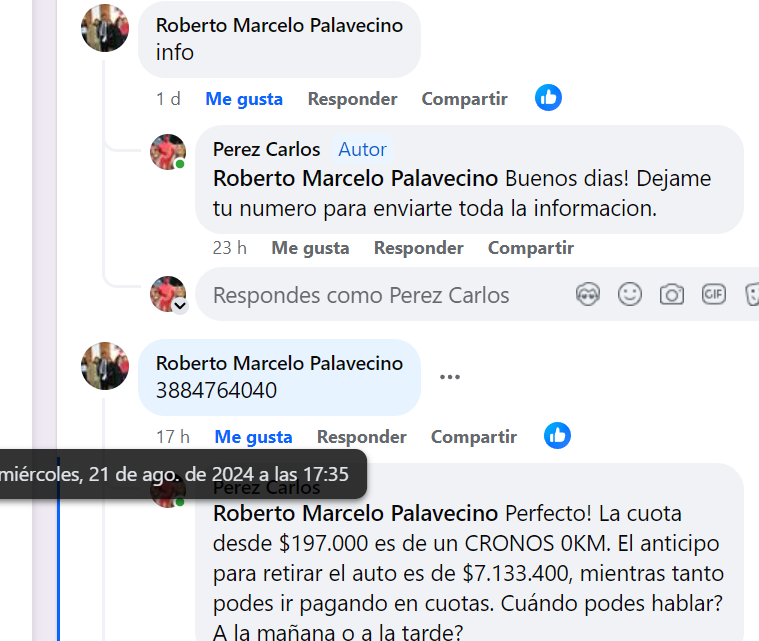Open the "1 d" timestamp of the "info" comment
The height and width of the screenshot is (641, 759).
click(168, 99)
